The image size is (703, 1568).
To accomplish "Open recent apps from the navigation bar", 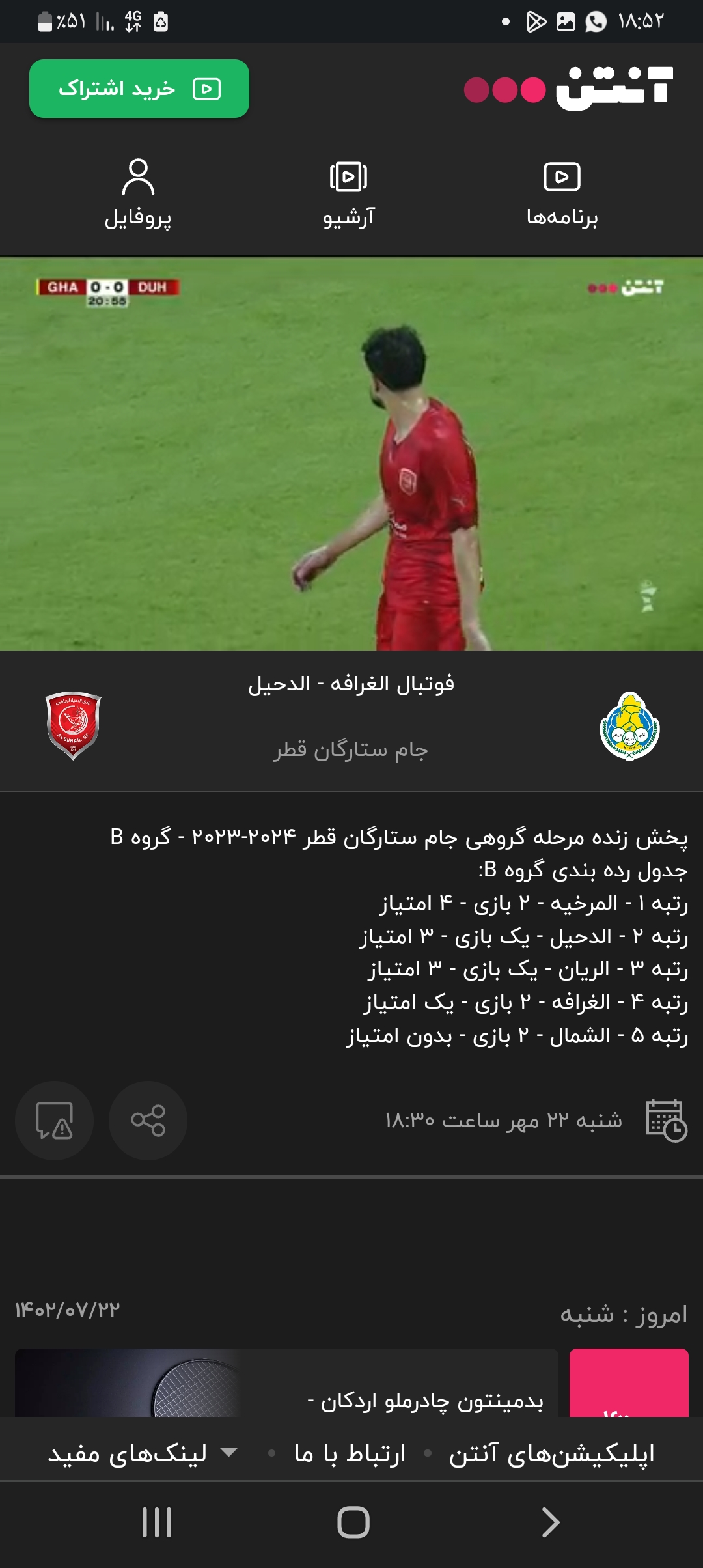I will [157, 1522].
